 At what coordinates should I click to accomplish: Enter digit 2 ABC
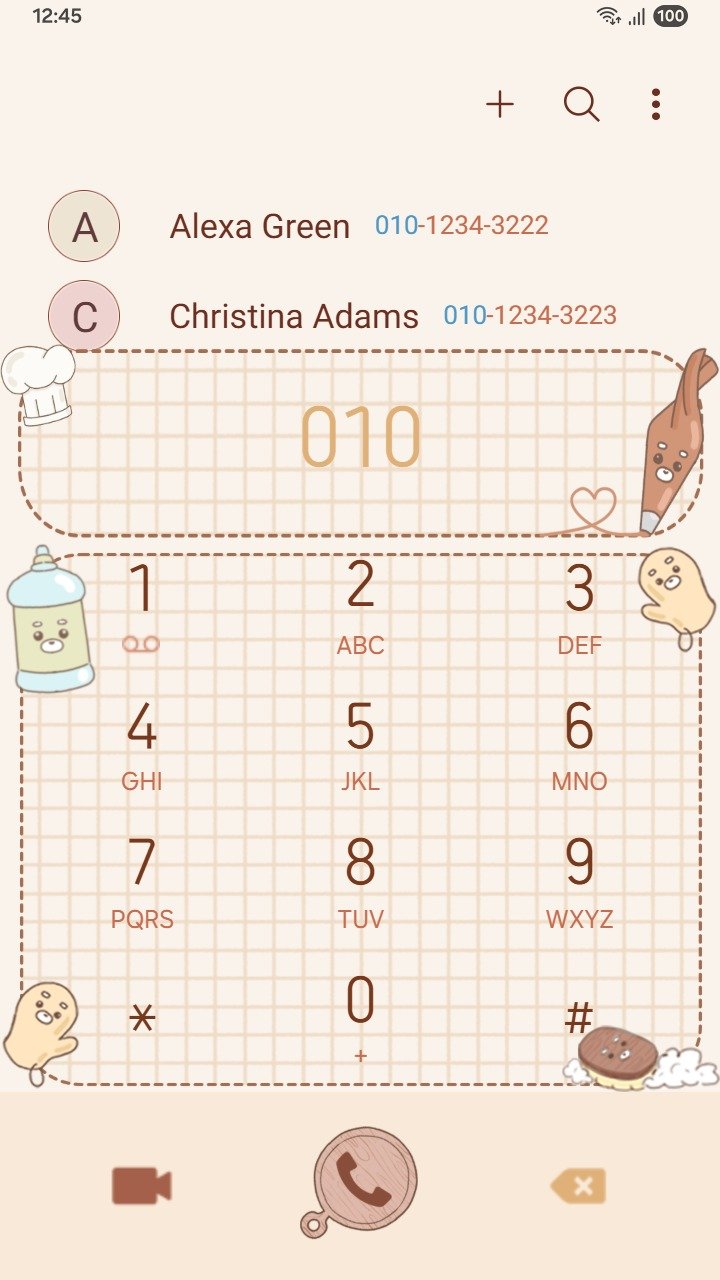[360, 606]
